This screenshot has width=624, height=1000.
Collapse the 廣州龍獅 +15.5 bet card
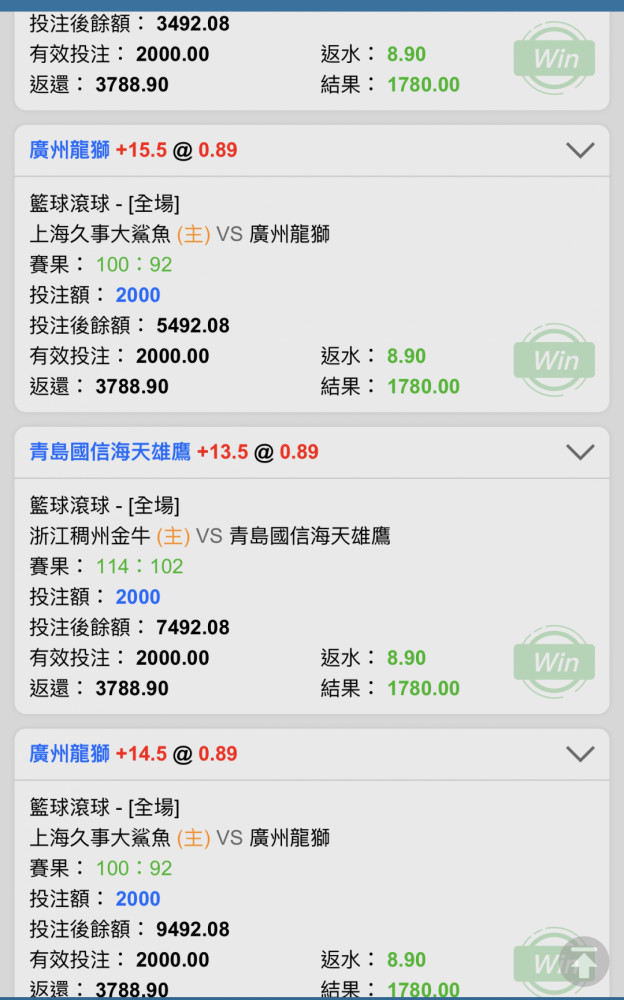coord(580,151)
